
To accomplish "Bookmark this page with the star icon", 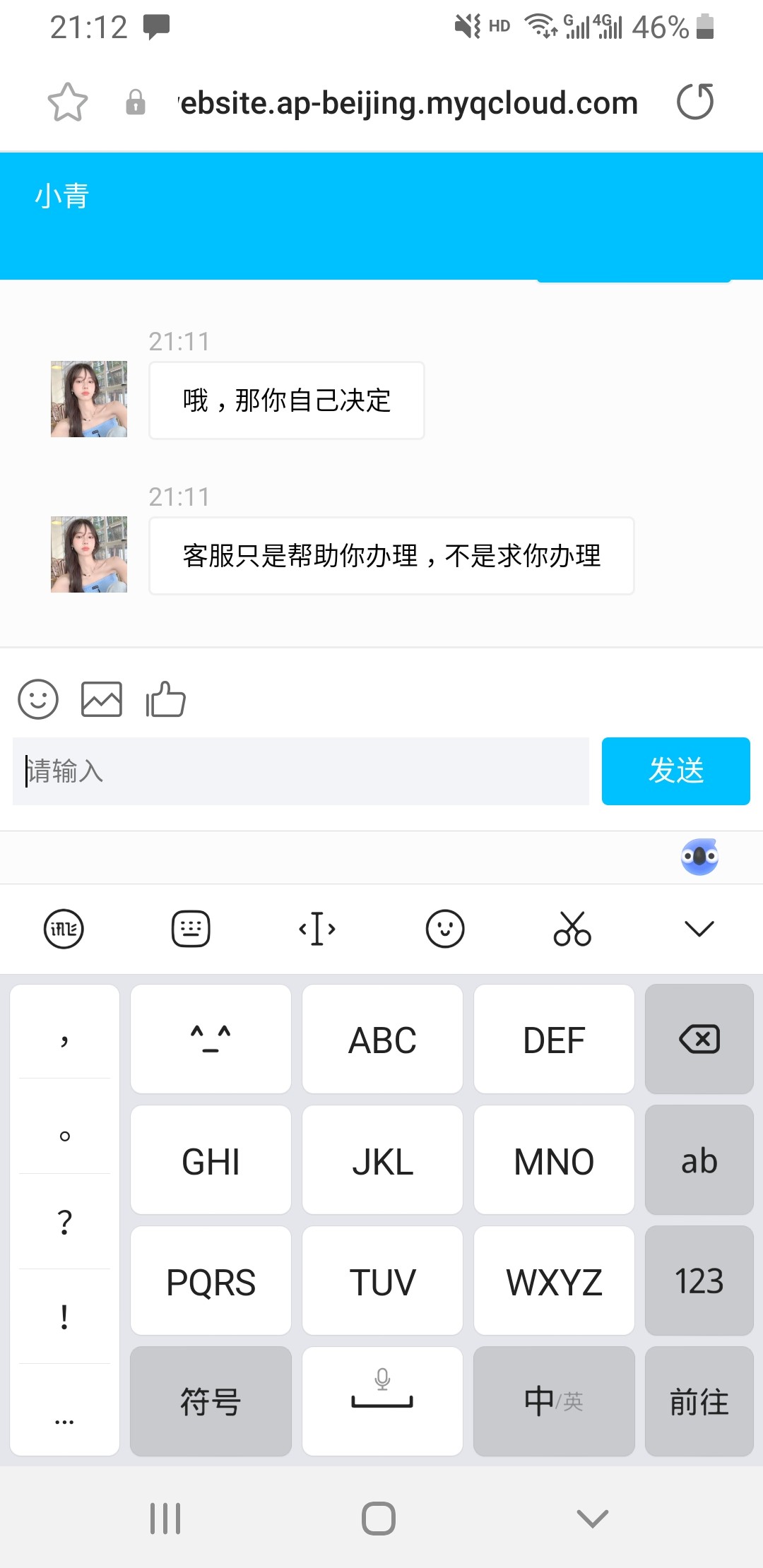I will [68, 102].
